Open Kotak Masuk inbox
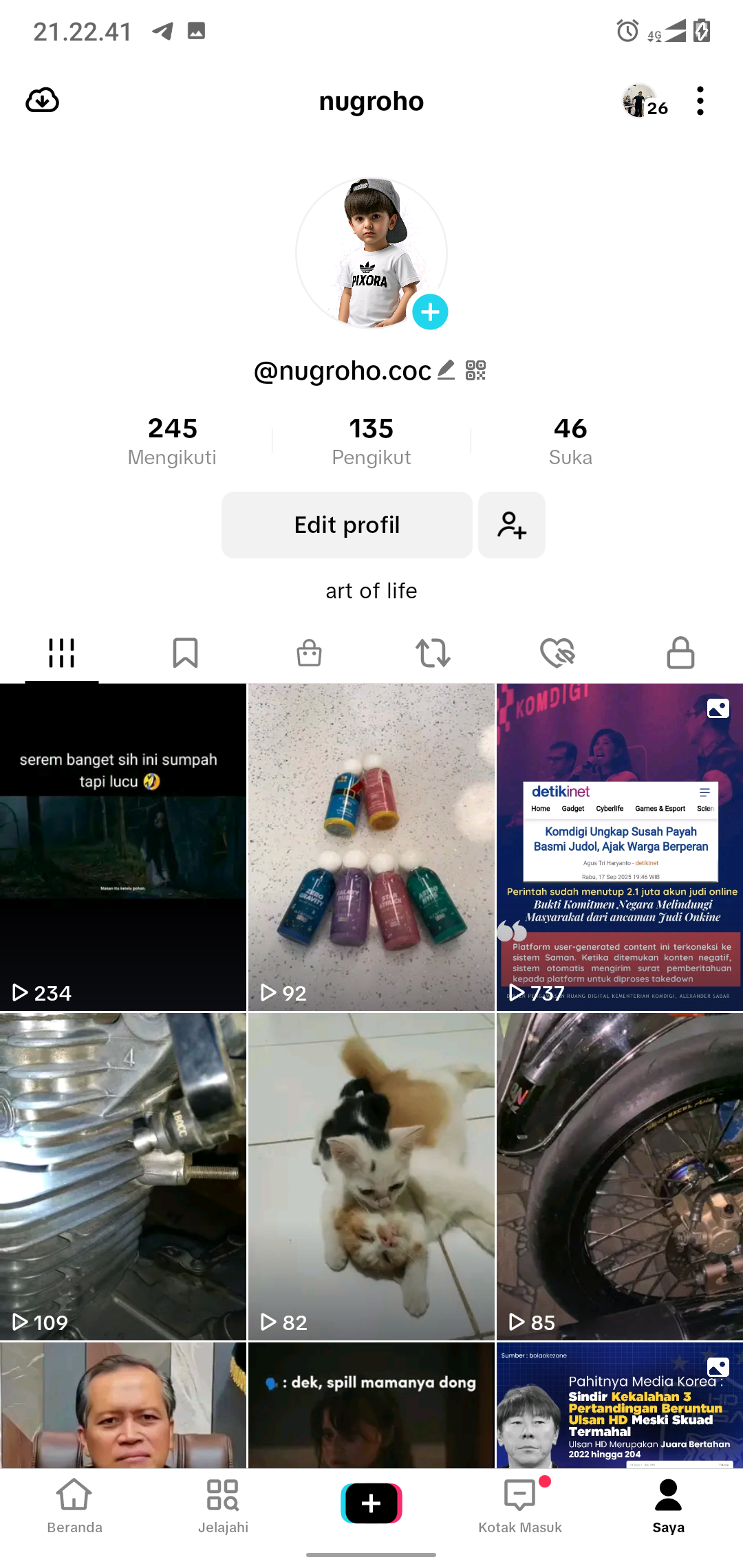Image resolution: width=743 pixels, height=1568 pixels. 520,1506
